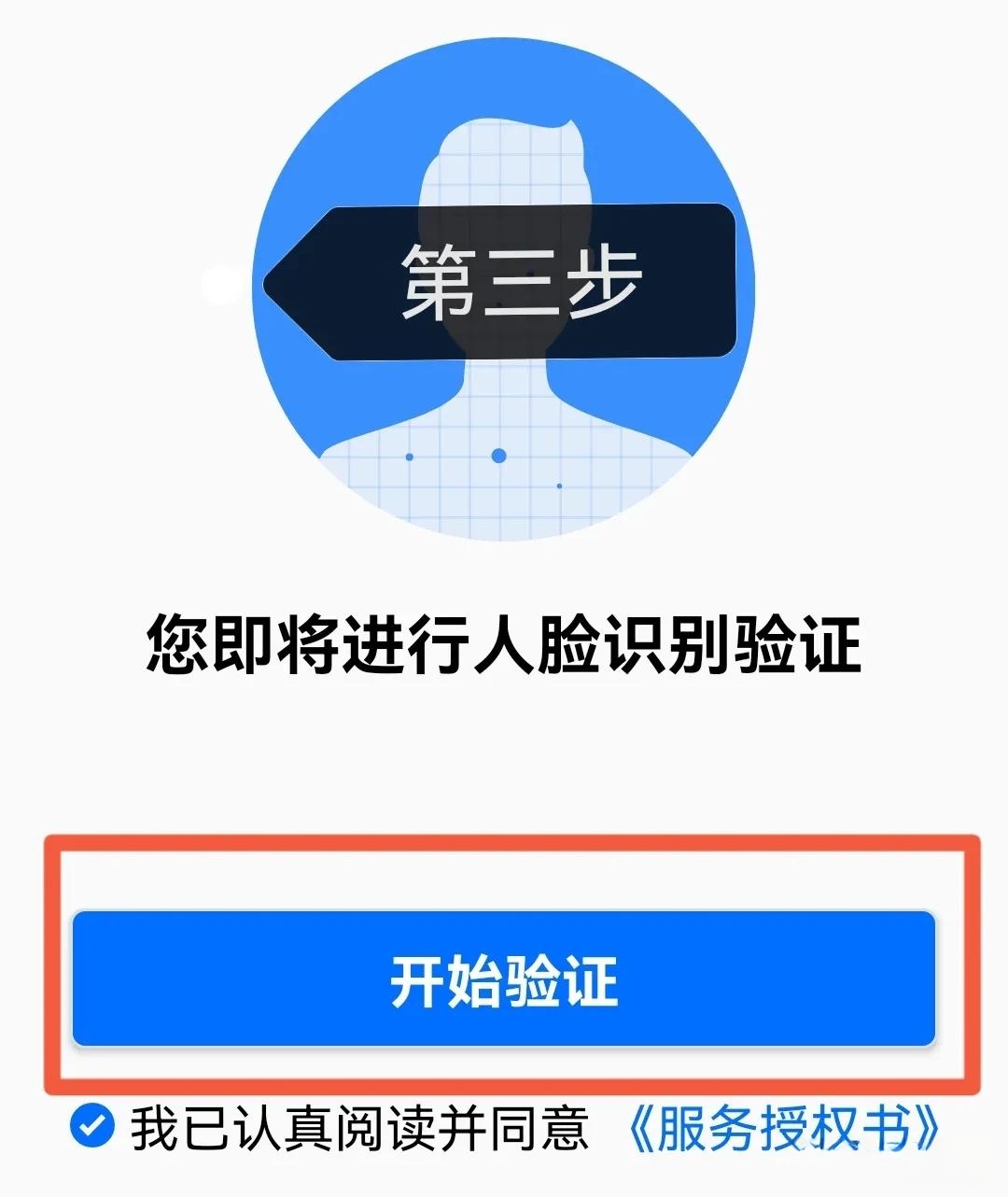Uncheck the 我已认真阅读并同意 checkbox
The image size is (1008, 1197).
tap(92, 1126)
